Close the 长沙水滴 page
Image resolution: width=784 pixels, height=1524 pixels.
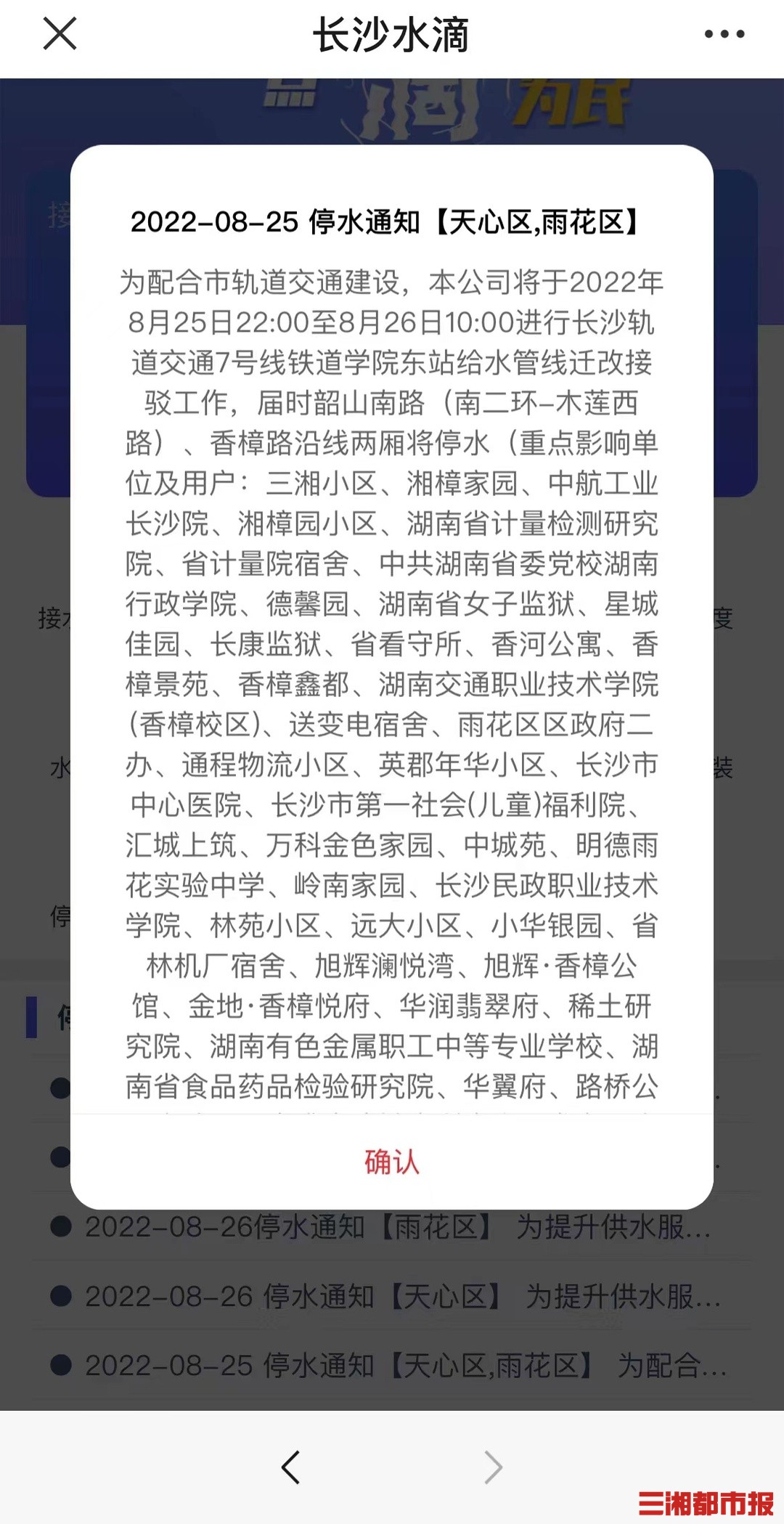(x=60, y=34)
